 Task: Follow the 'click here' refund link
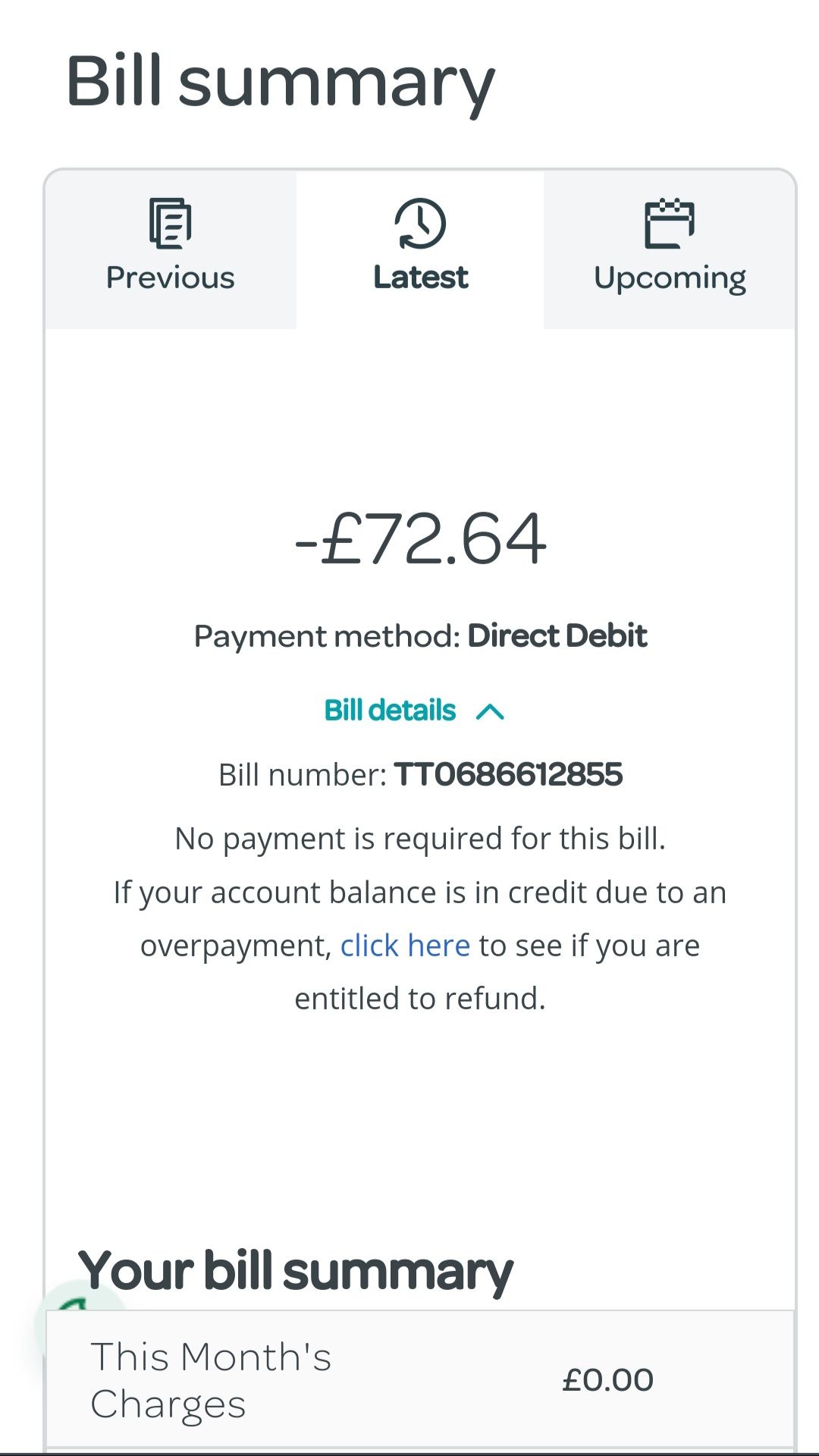pyautogui.click(x=405, y=946)
